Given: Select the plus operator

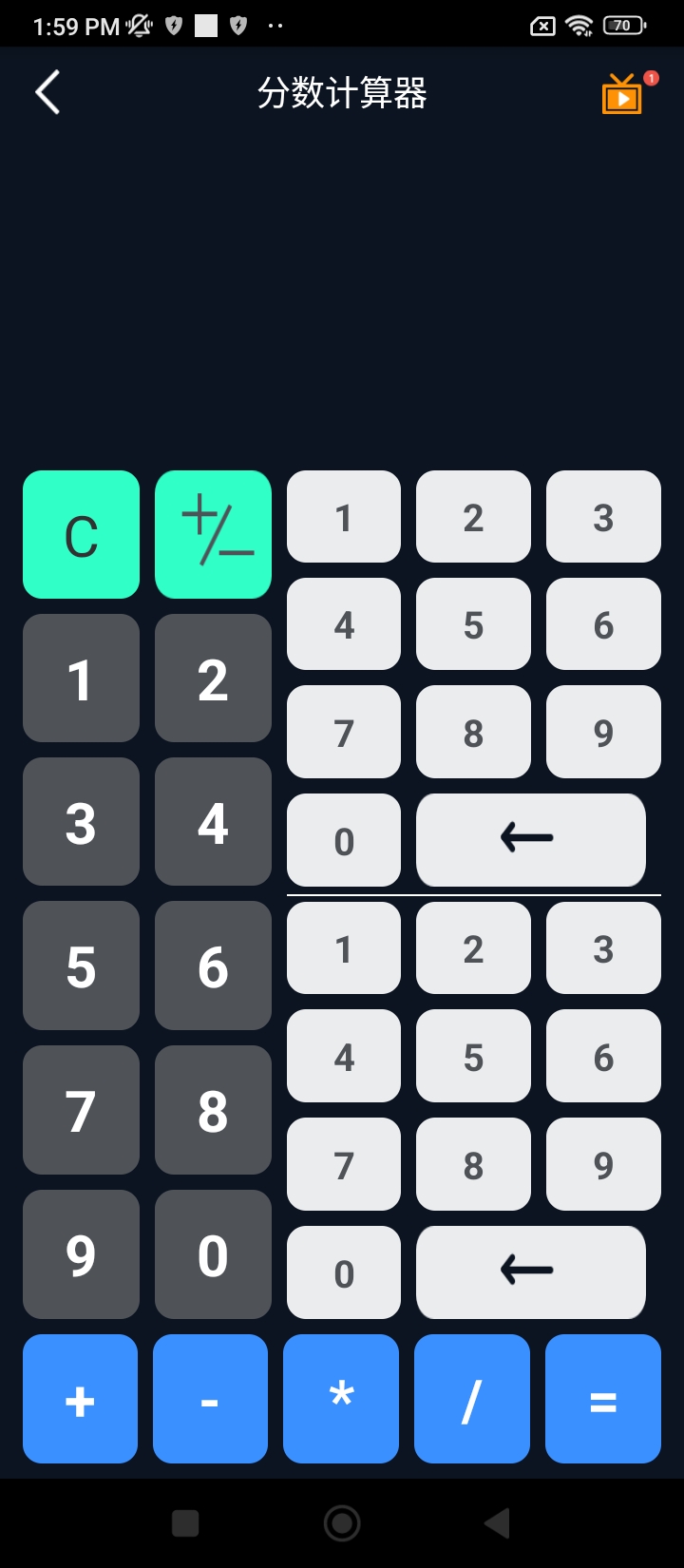Looking at the screenshot, I should pos(80,1399).
